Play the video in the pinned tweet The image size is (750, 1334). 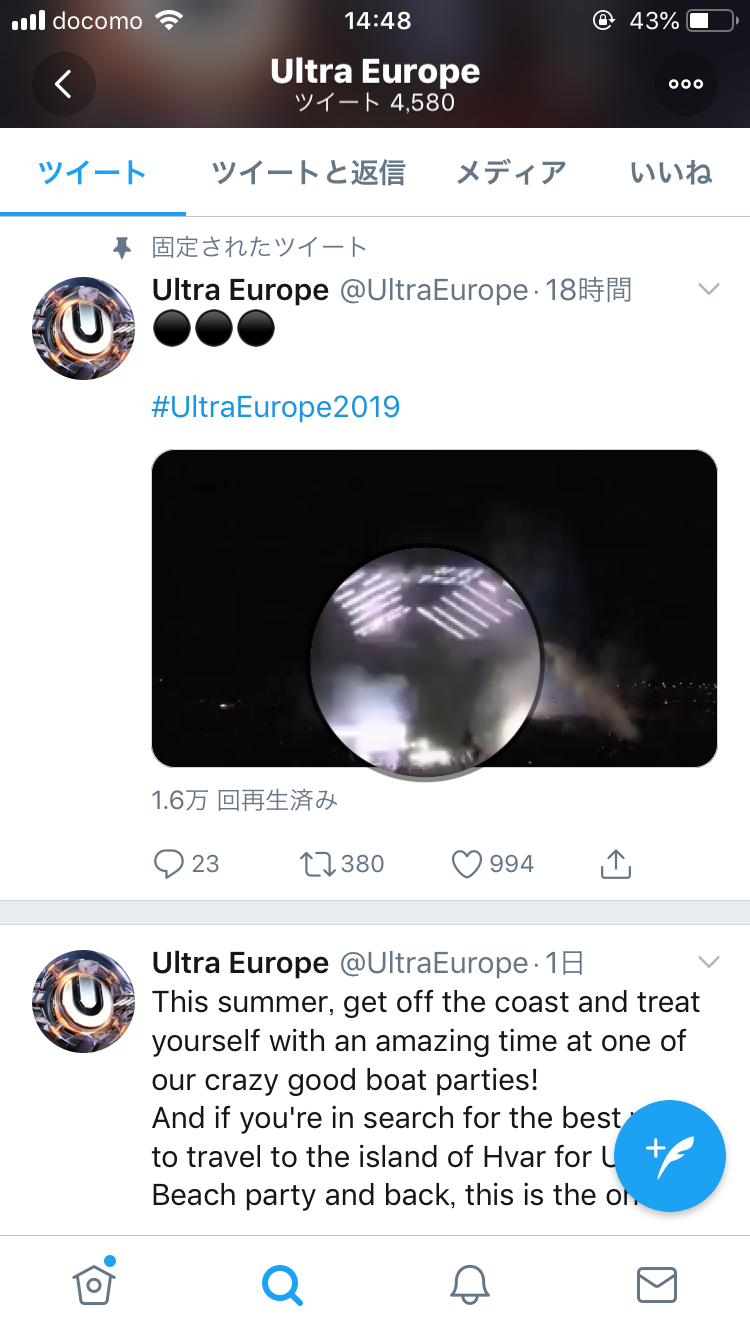tap(434, 608)
